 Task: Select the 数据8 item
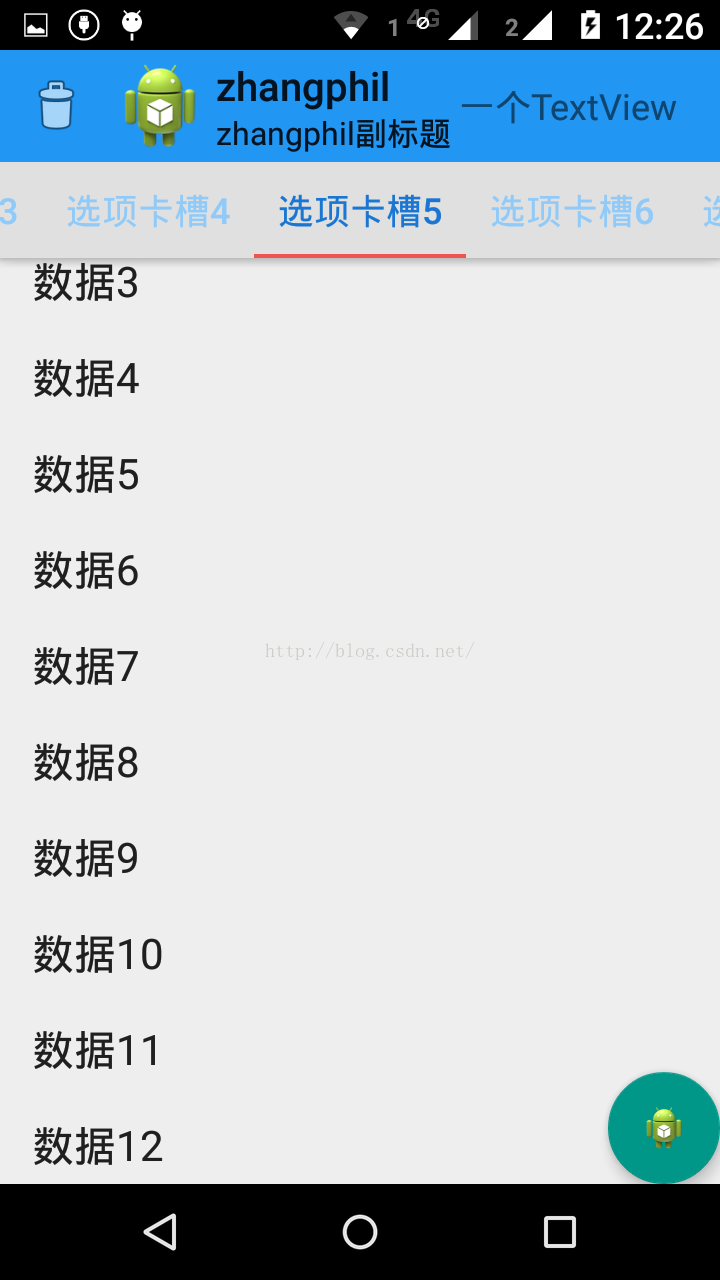coord(360,763)
